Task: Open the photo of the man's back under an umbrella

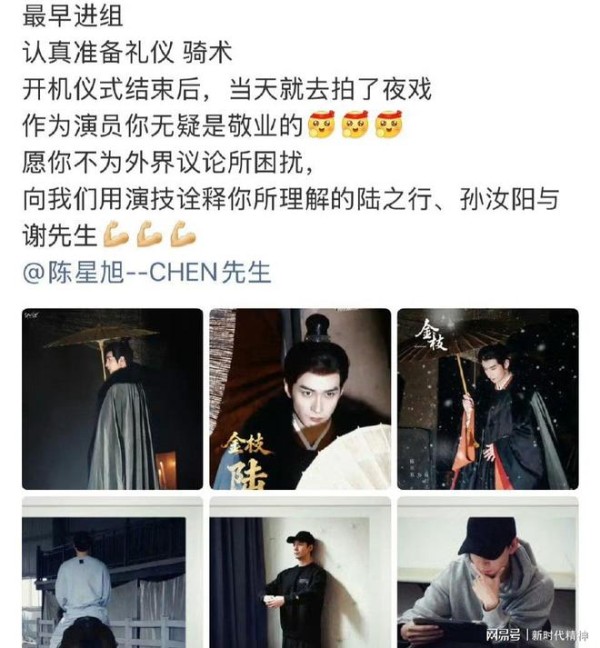Action: [112, 398]
